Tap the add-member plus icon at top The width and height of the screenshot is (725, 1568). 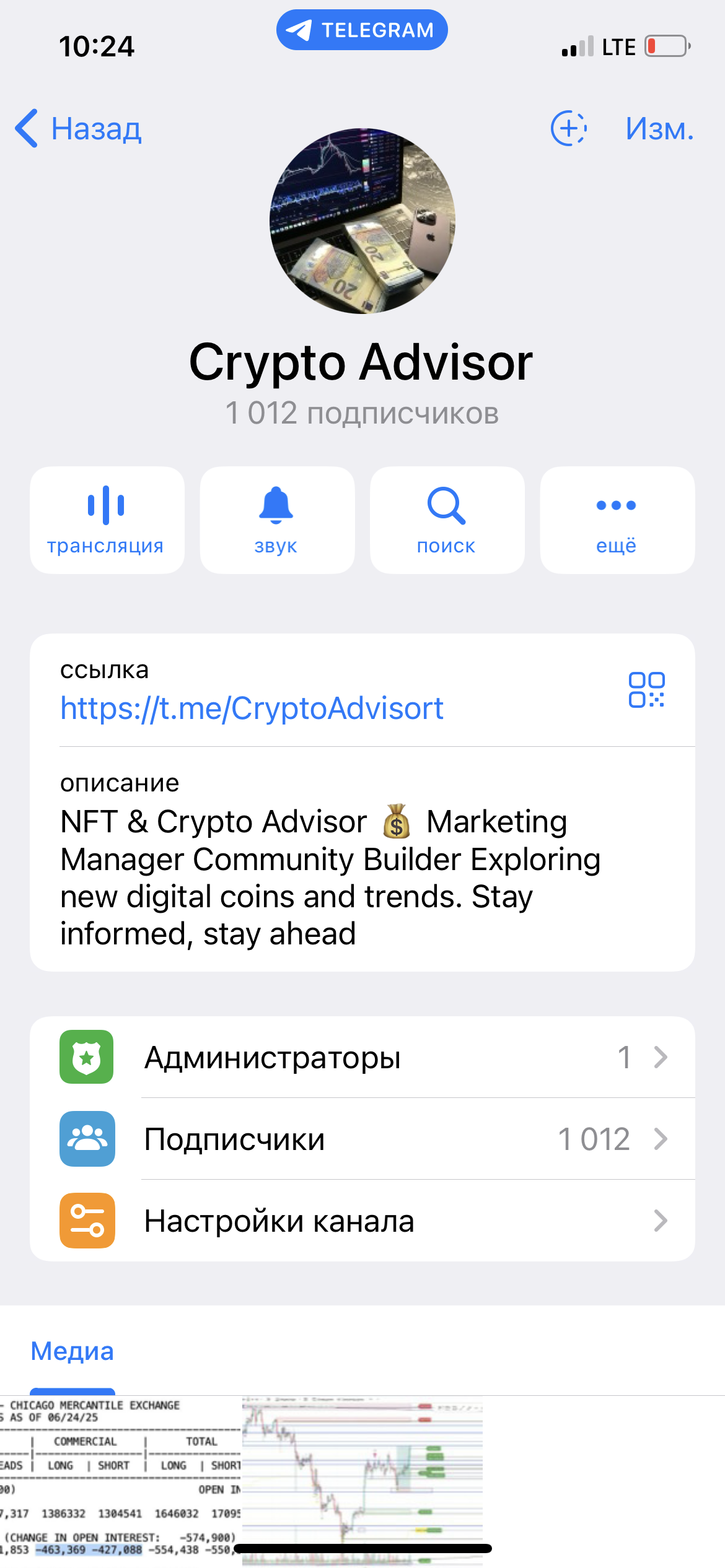(568, 129)
